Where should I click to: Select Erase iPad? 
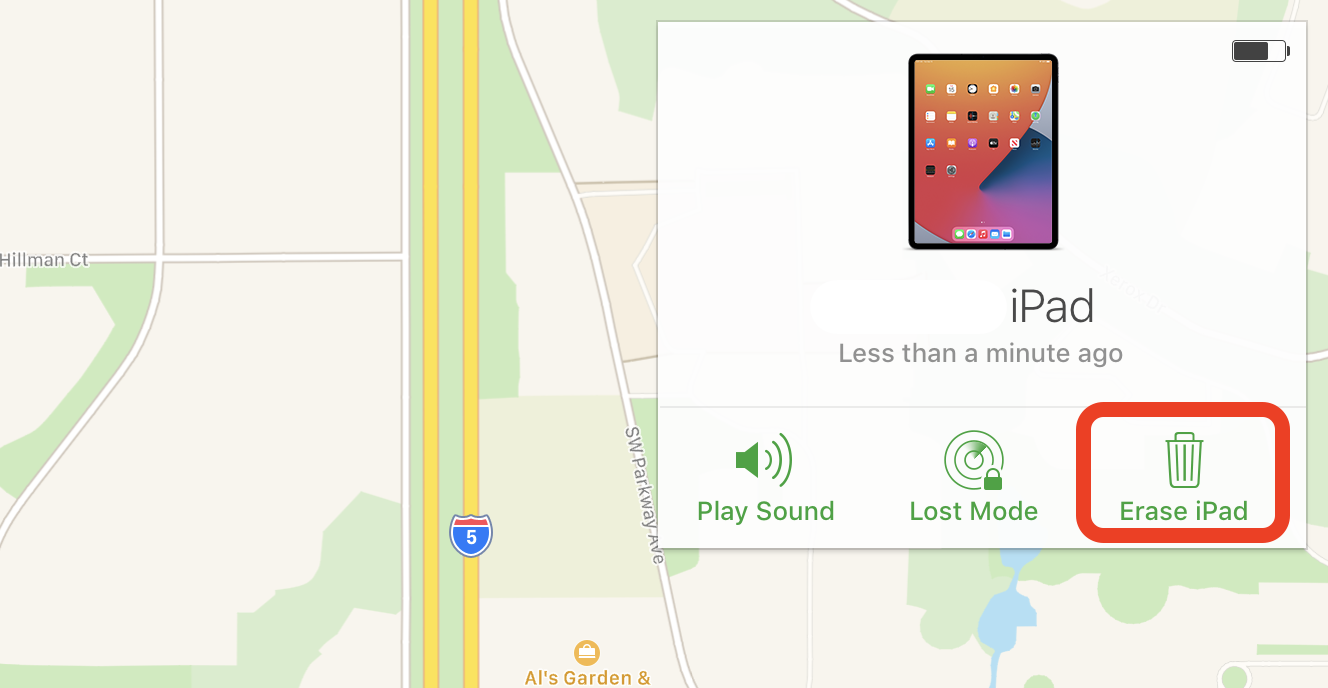pos(1184,479)
